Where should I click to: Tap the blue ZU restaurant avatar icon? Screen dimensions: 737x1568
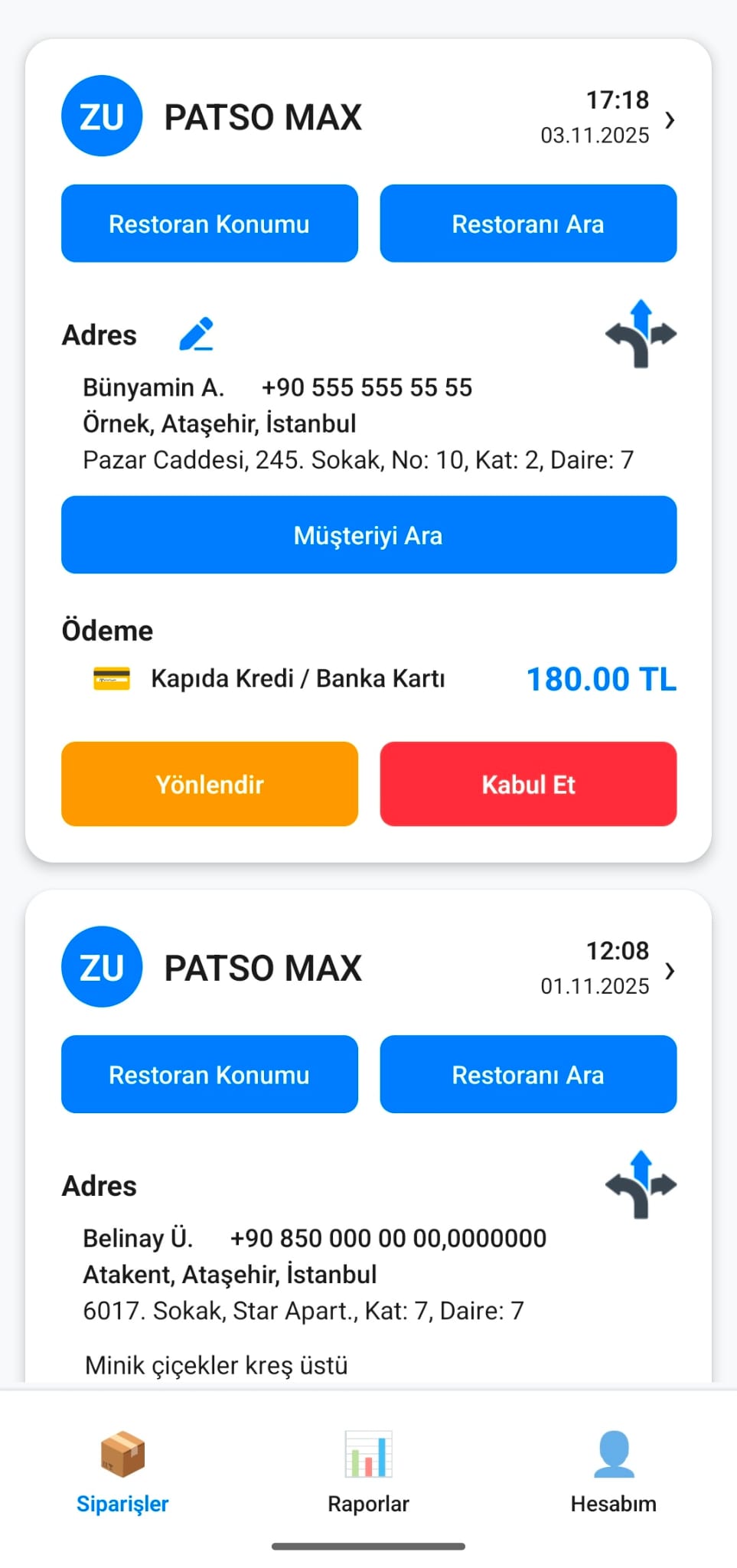(x=102, y=116)
